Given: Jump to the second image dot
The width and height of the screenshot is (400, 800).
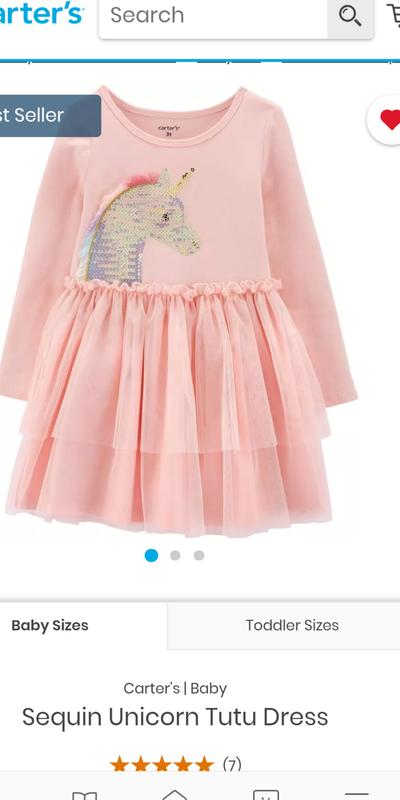Looking at the screenshot, I should point(175,556).
